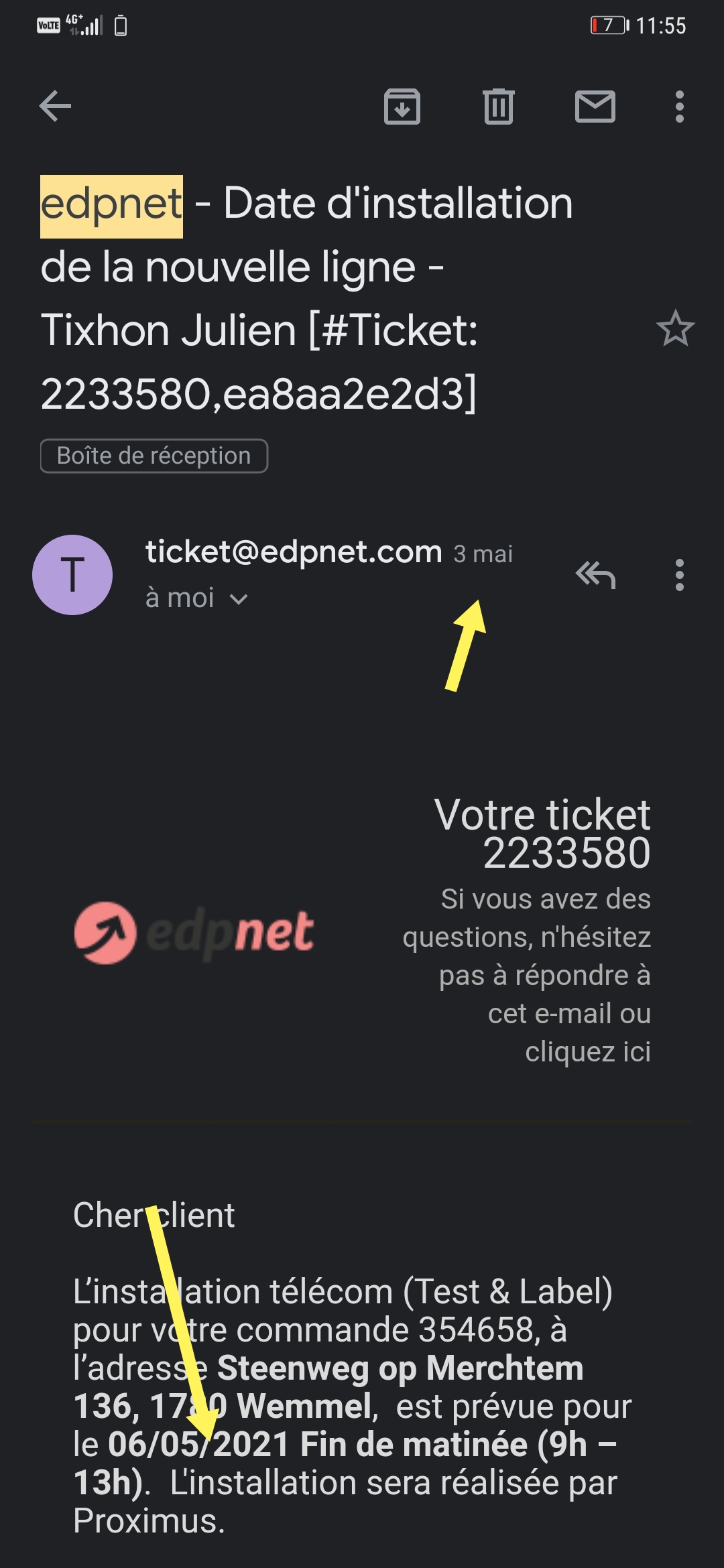The height and width of the screenshot is (1568, 724).
Task: Open the top-bar overflow menu
Action: (x=680, y=107)
